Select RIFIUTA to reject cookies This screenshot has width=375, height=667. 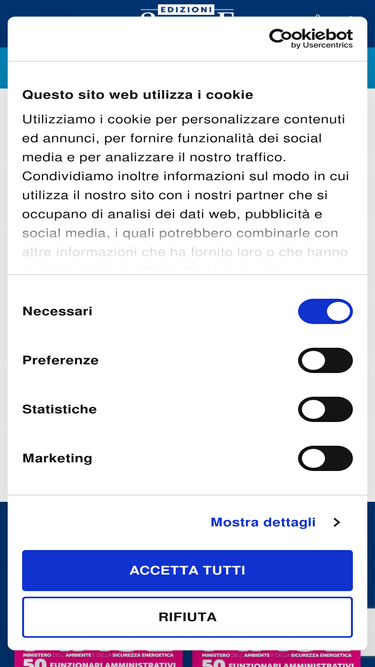pos(188,617)
